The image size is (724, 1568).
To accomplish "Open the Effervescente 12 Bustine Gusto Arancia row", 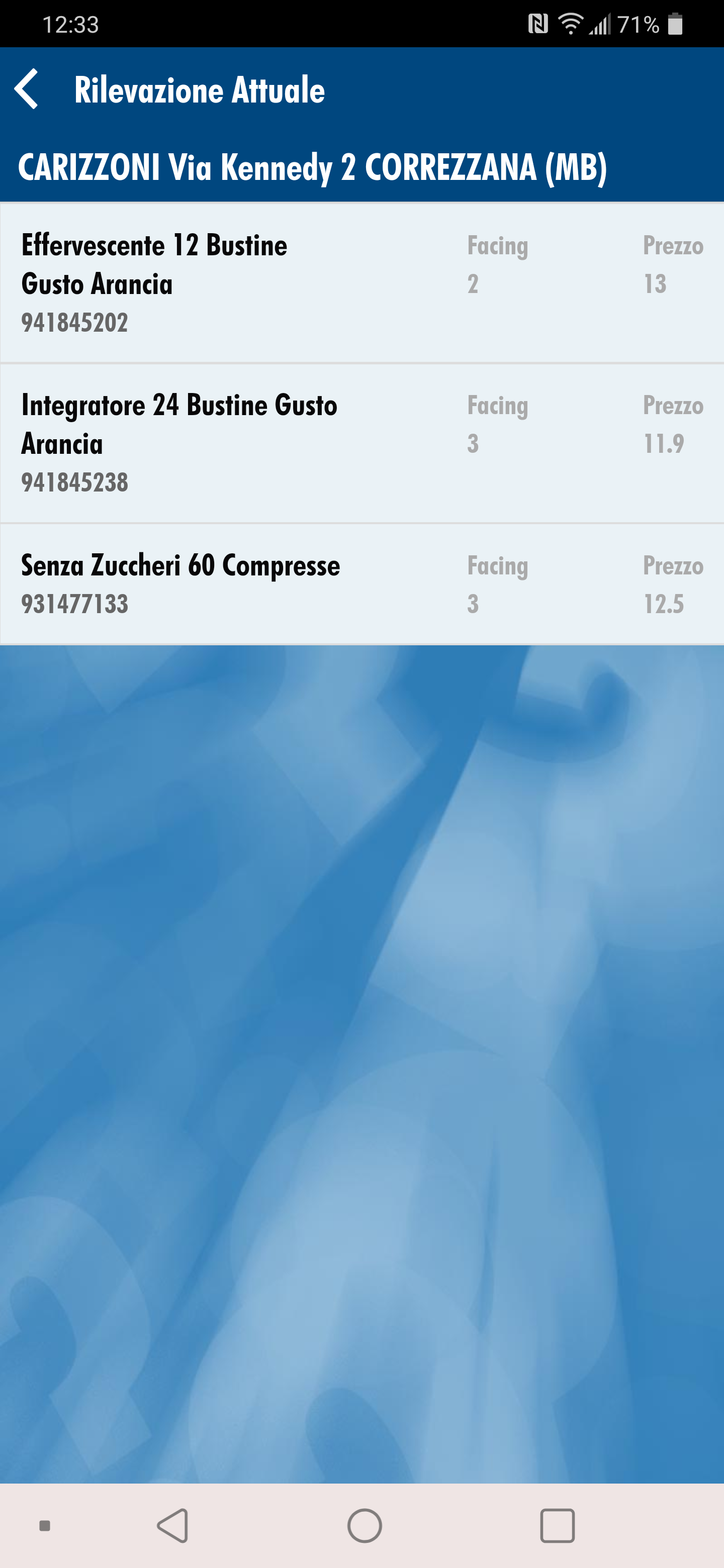I will (361, 283).
